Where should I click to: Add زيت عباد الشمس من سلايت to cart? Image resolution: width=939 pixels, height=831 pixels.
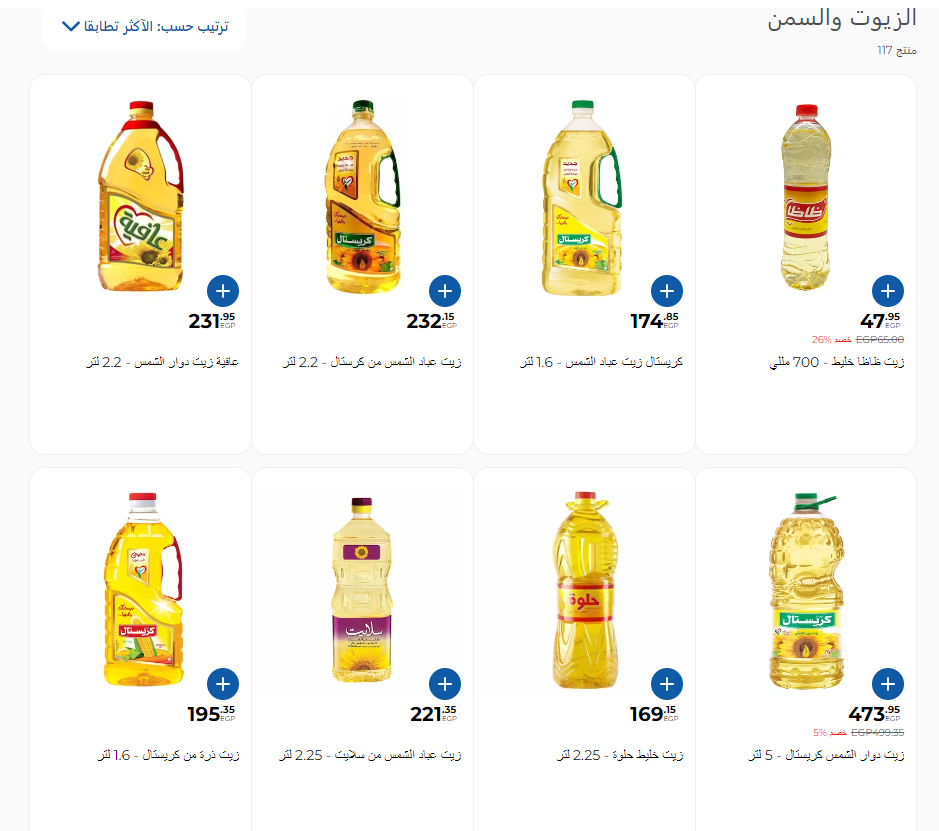(x=444, y=684)
